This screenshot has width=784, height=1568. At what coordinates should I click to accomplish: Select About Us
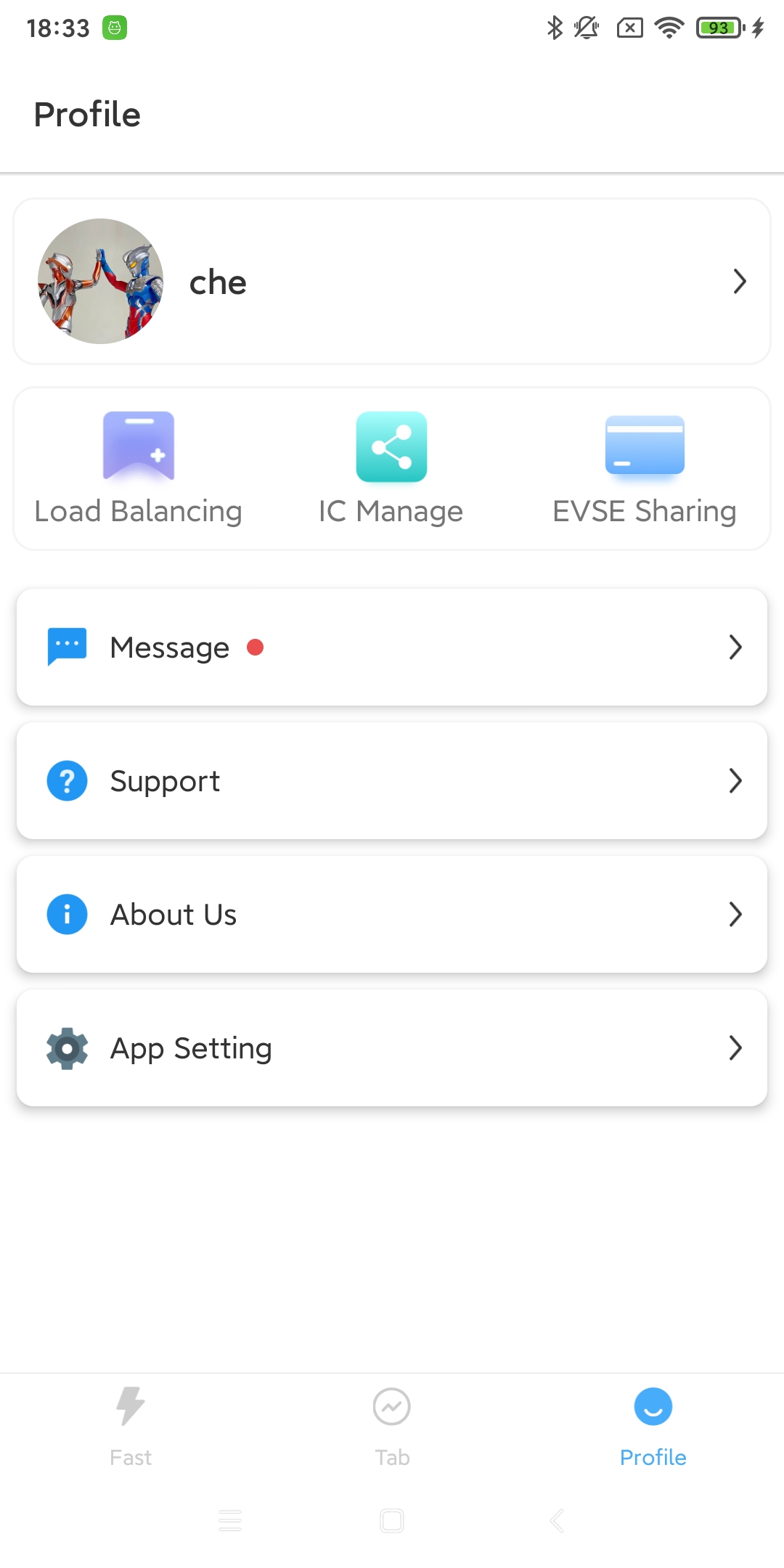click(x=392, y=914)
